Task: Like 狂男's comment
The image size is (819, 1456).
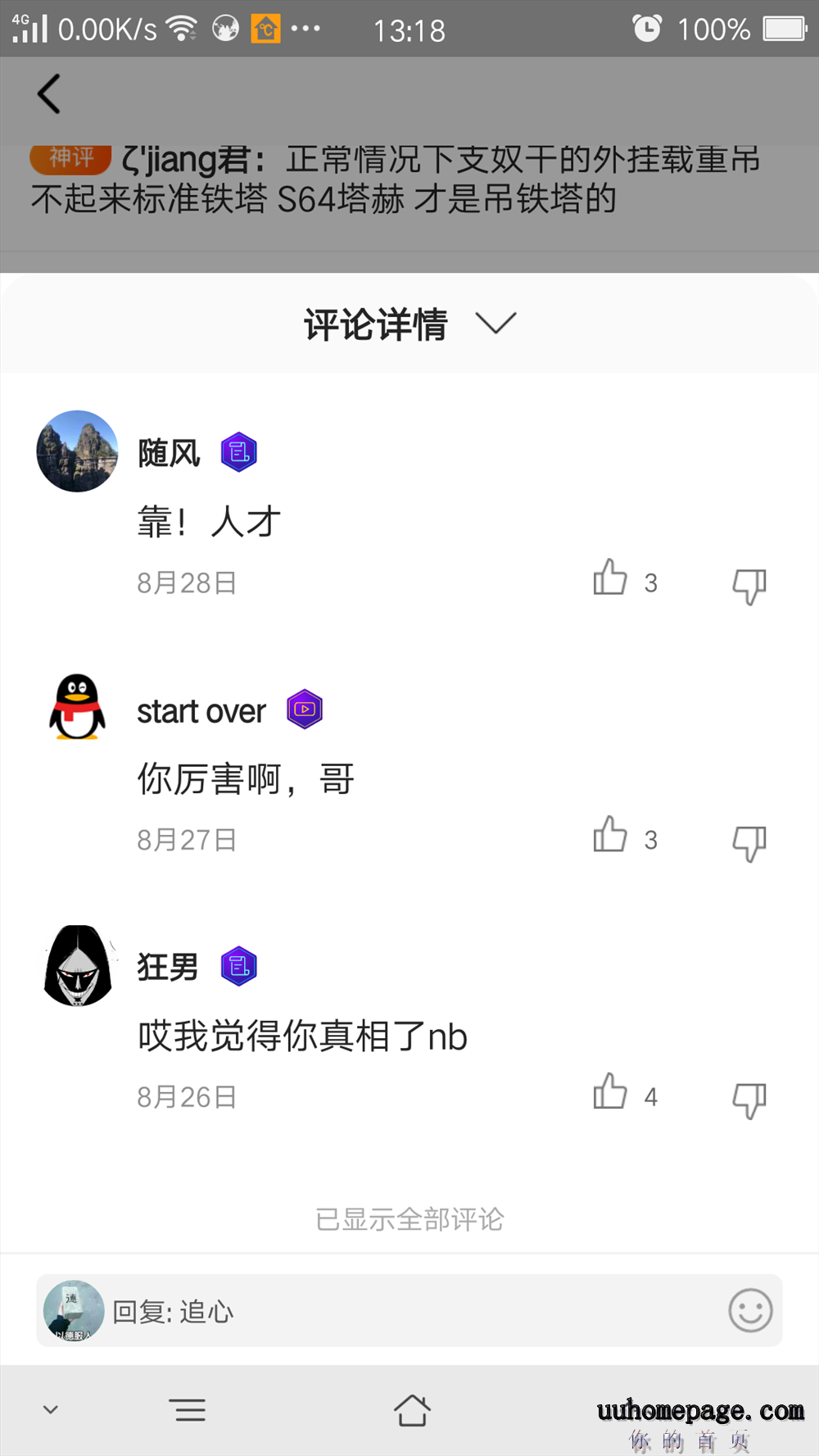Action: coord(610,1092)
